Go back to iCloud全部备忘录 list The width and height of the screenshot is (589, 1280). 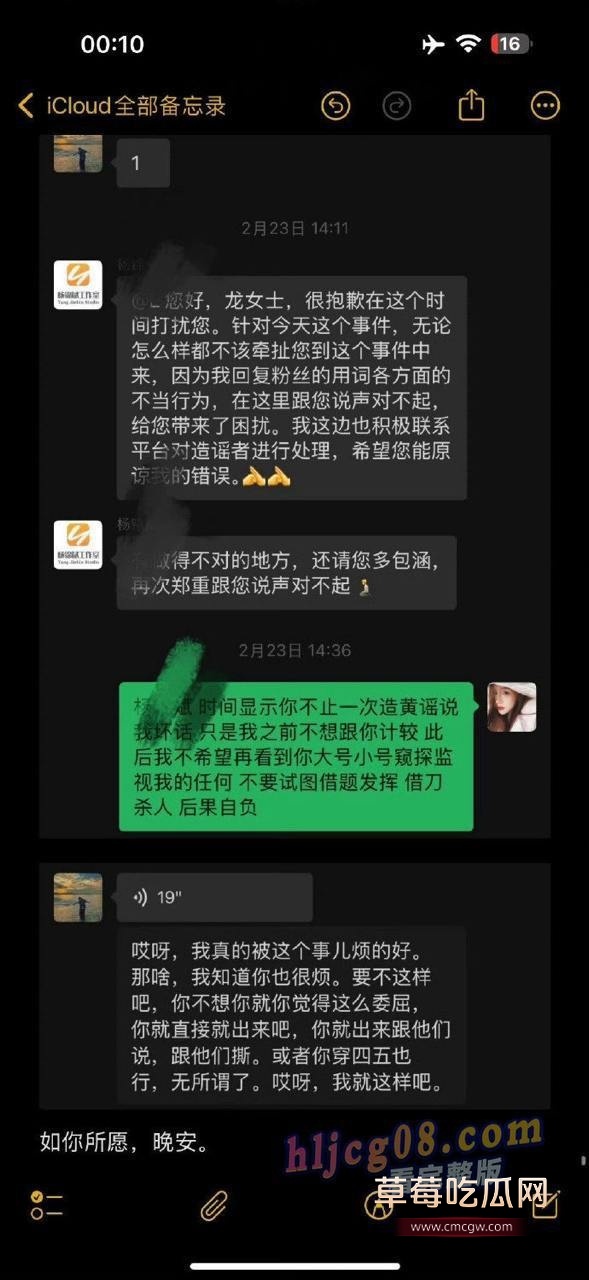122,105
